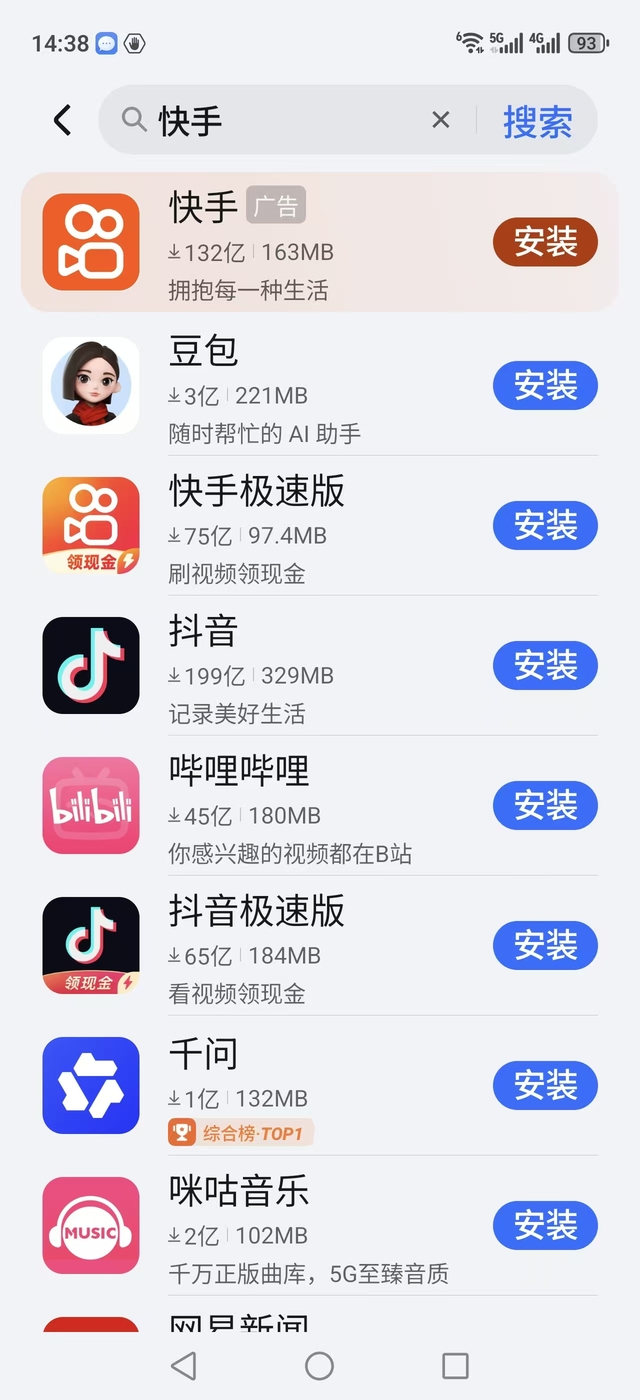Screen dimensions: 640x1400
Task: Open the system recent apps view
Action: [x=455, y=1365]
